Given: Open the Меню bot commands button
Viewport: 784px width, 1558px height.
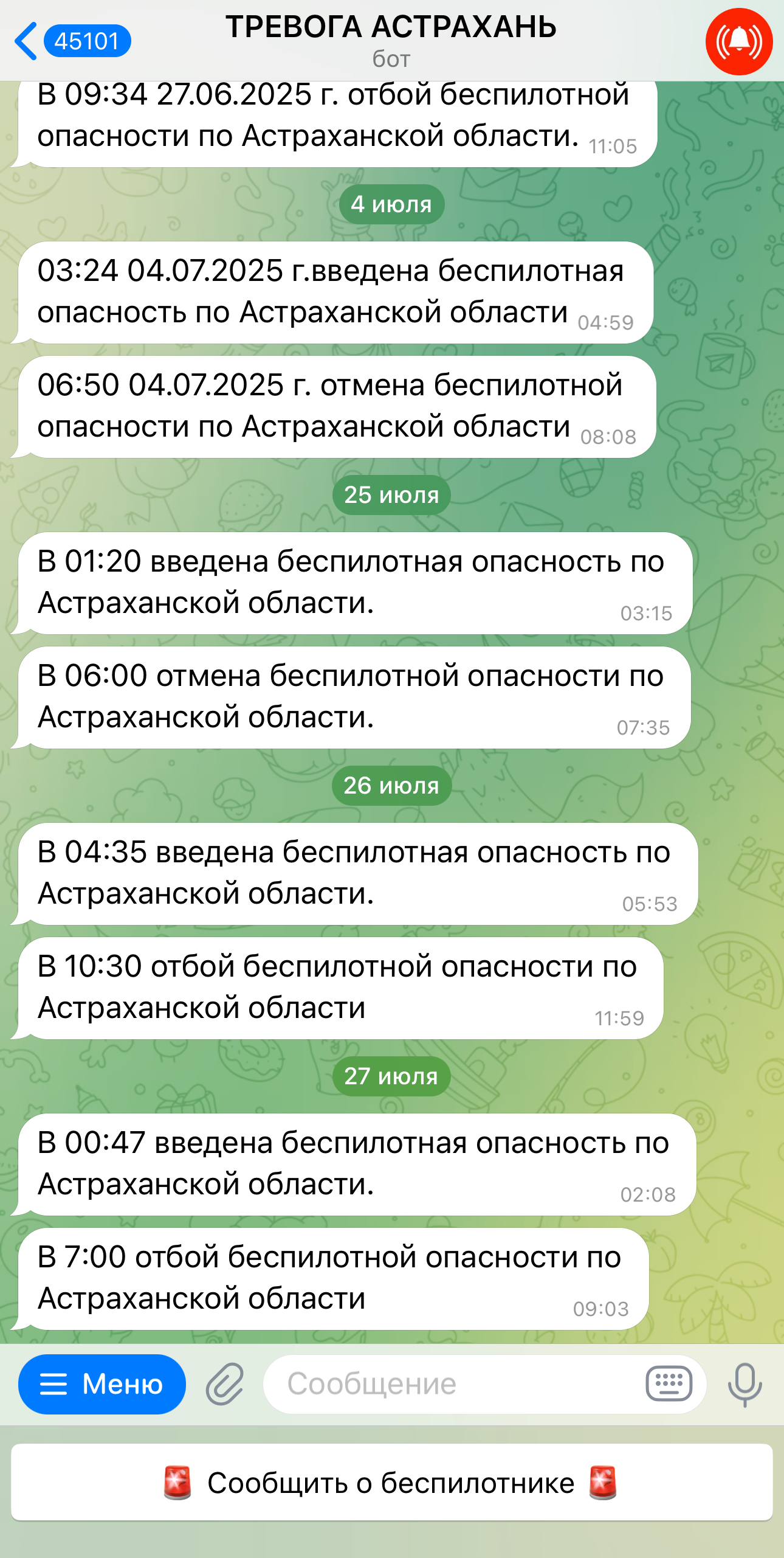Looking at the screenshot, I should [x=102, y=1384].
